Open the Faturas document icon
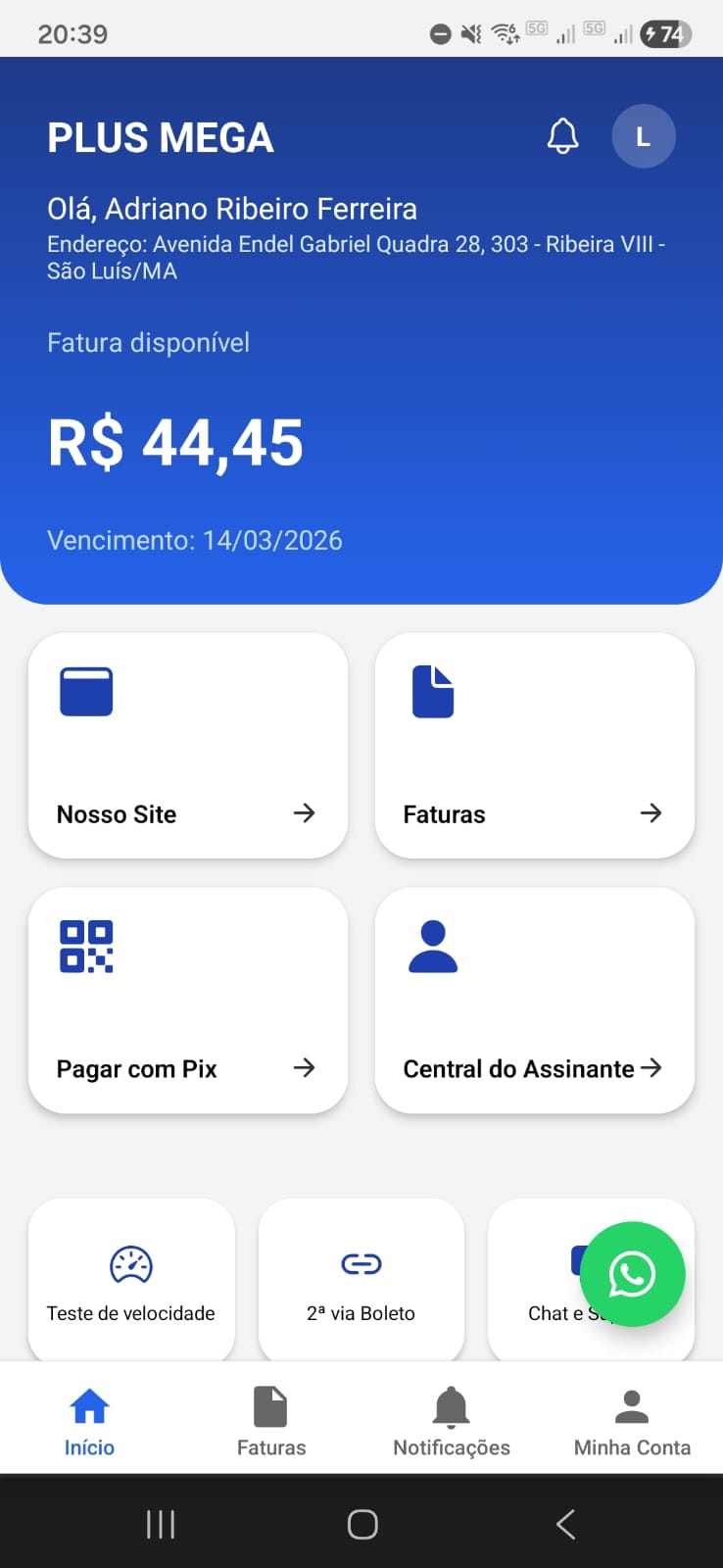Image resolution: width=723 pixels, height=1568 pixels. [x=432, y=690]
